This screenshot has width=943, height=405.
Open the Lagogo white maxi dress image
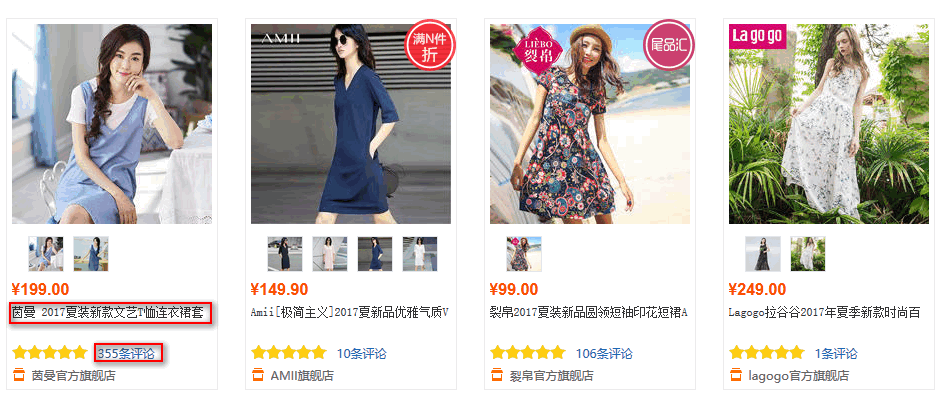tap(828, 124)
